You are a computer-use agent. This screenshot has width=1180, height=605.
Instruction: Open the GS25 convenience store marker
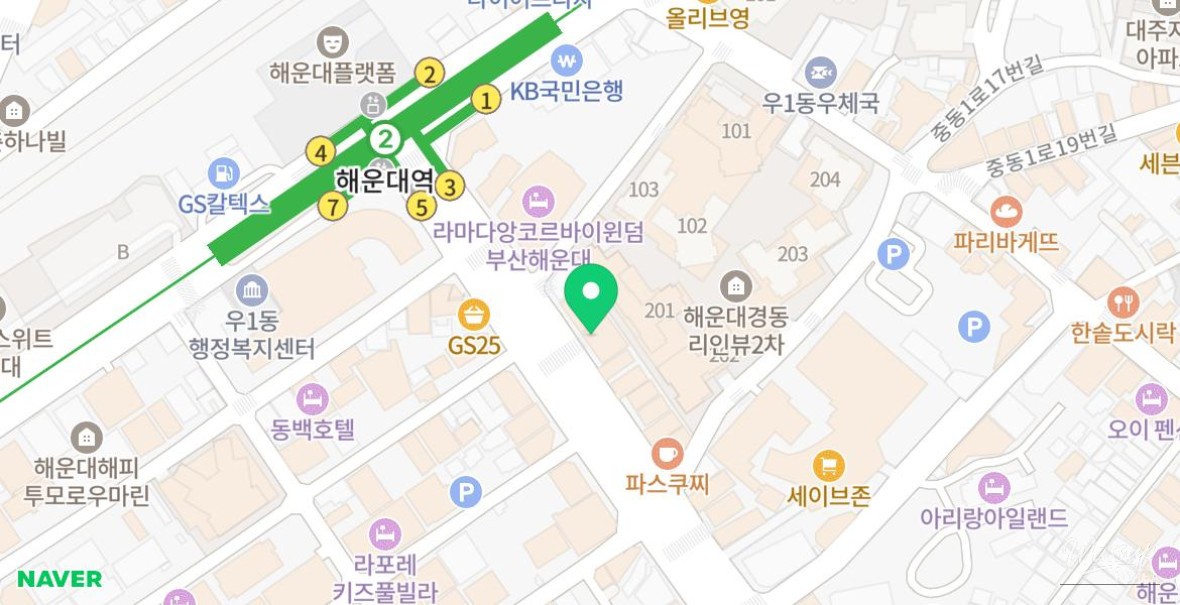click(474, 316)
